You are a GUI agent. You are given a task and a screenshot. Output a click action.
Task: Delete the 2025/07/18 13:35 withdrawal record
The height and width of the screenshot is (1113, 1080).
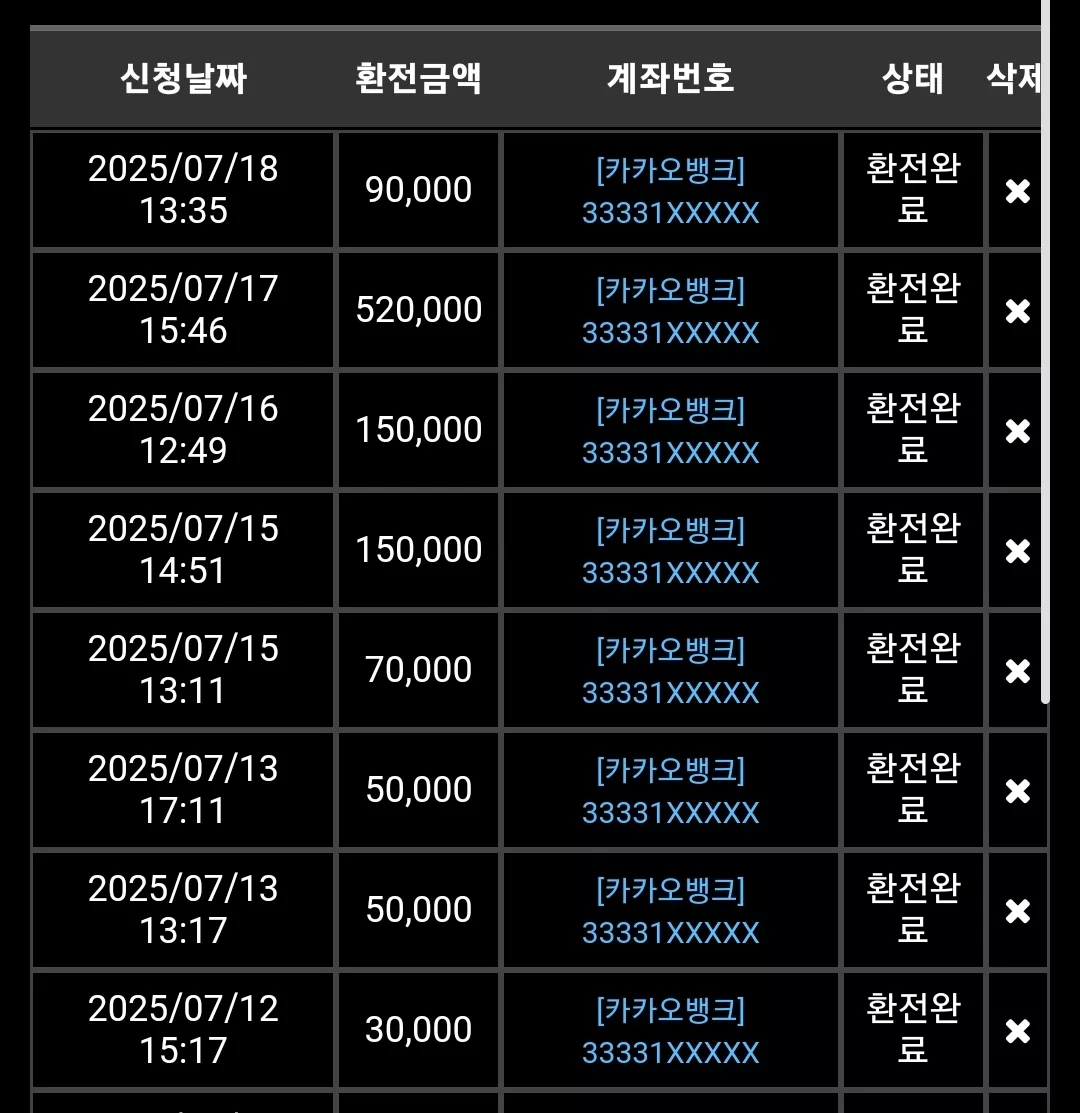point(1018,190)
